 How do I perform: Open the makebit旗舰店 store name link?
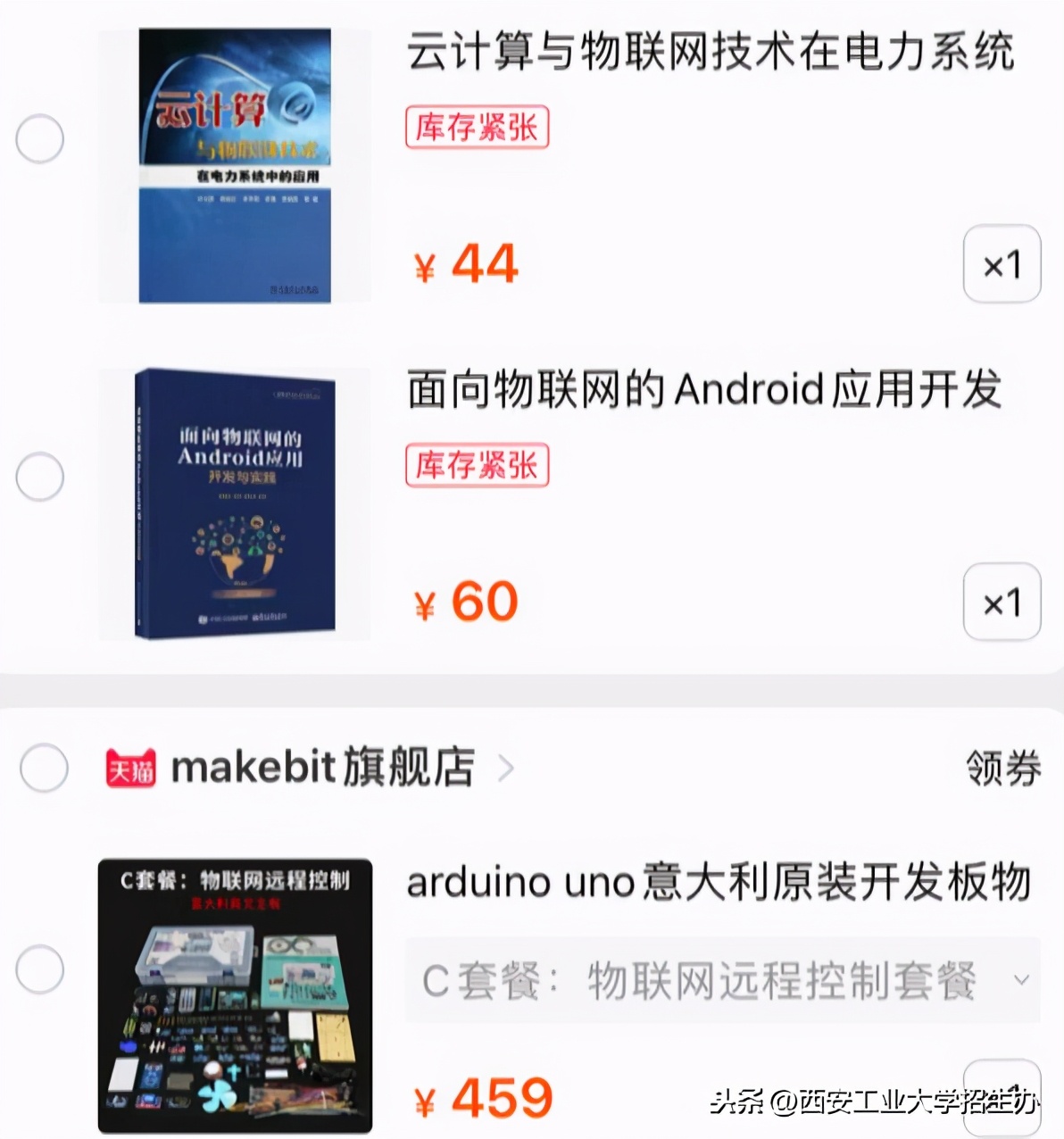point(326,768)
